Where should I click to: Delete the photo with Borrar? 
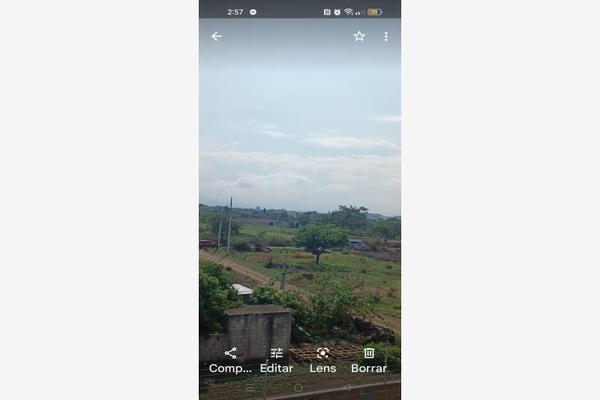(x=368, y=359)
